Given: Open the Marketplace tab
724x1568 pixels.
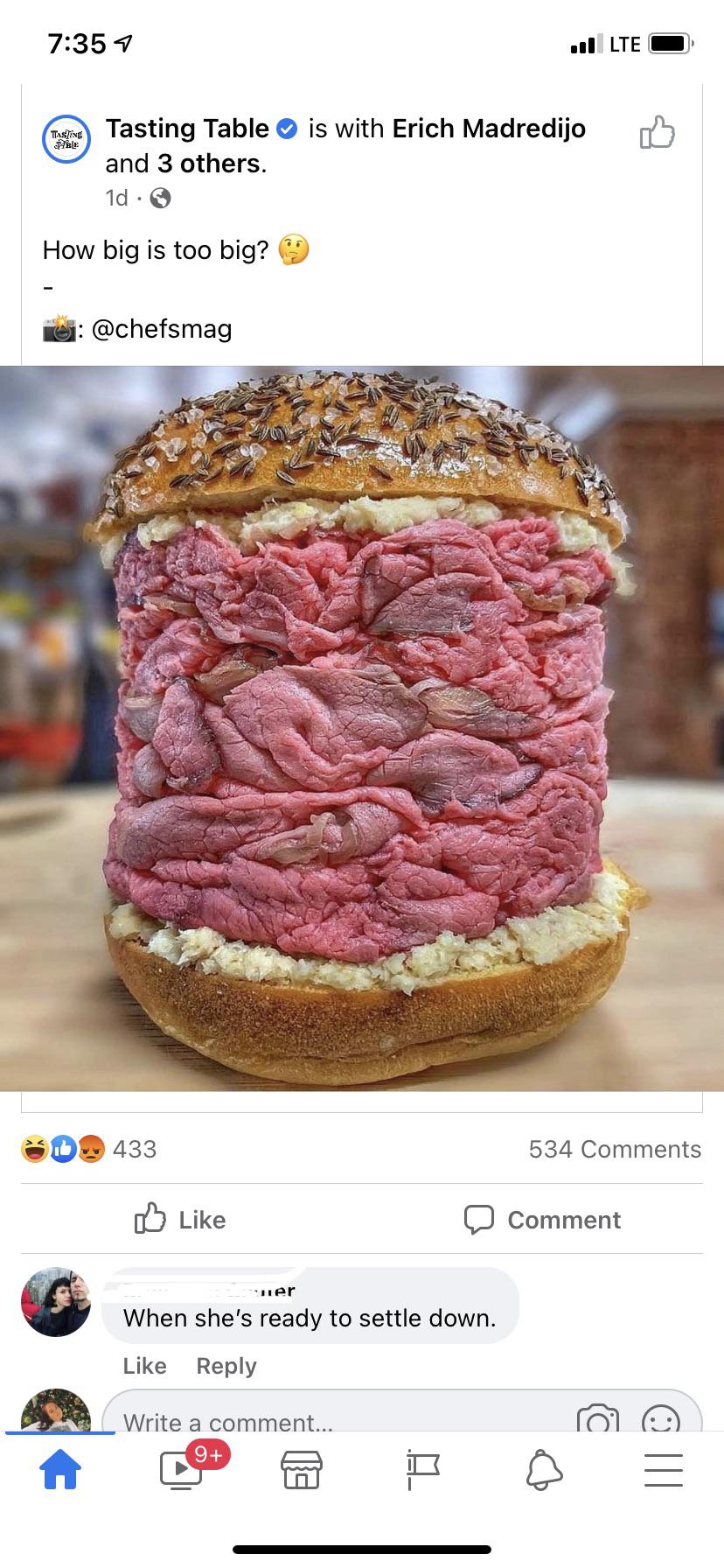Looking at the screenshot, I should (x=301, y=1469).
